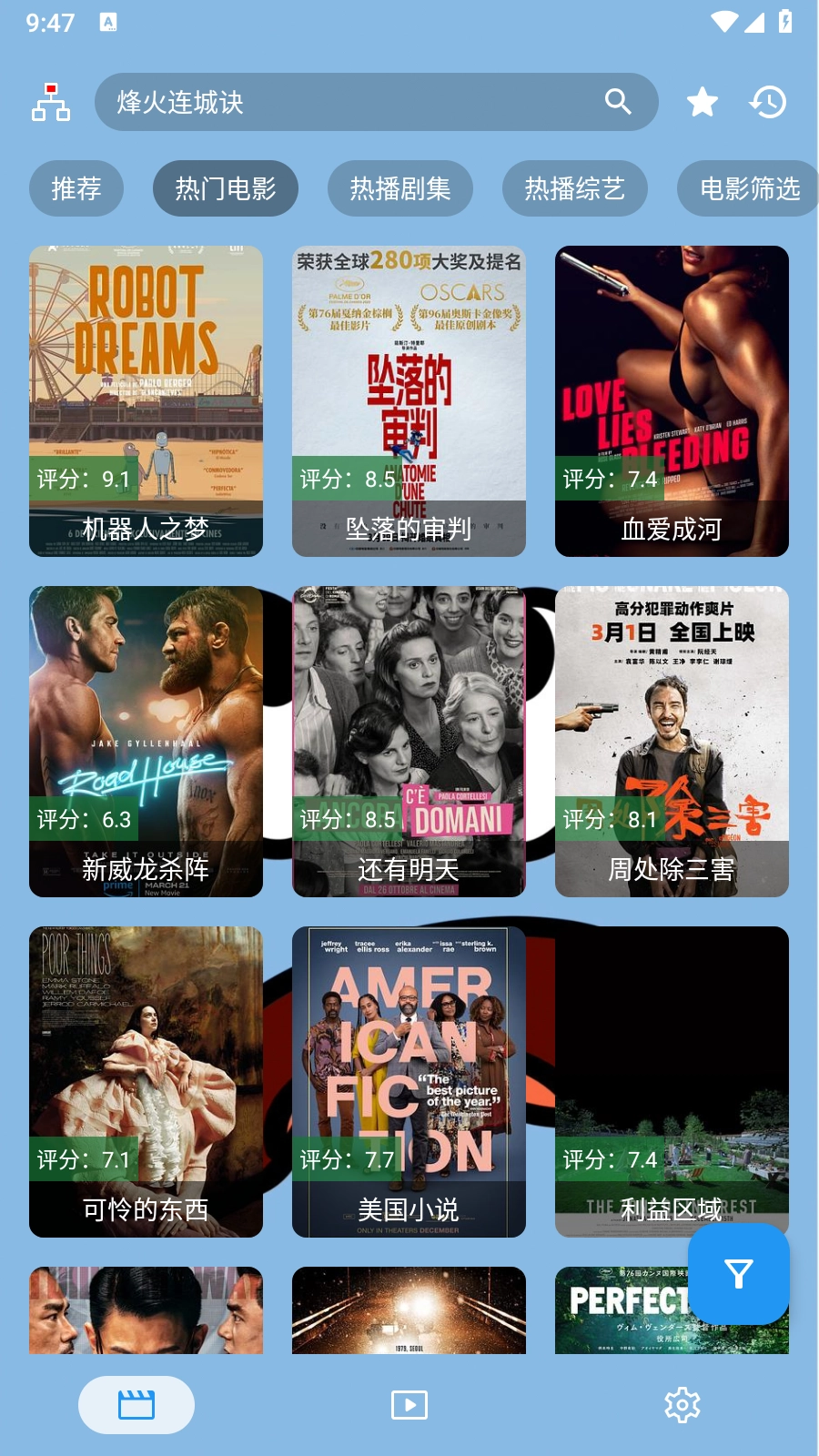Image resolution: width=819 pixels, height=1456 pixels.
Task: Open the video player icon in bottom bar
Action: pyautogui.click(x=409, y=1404)
